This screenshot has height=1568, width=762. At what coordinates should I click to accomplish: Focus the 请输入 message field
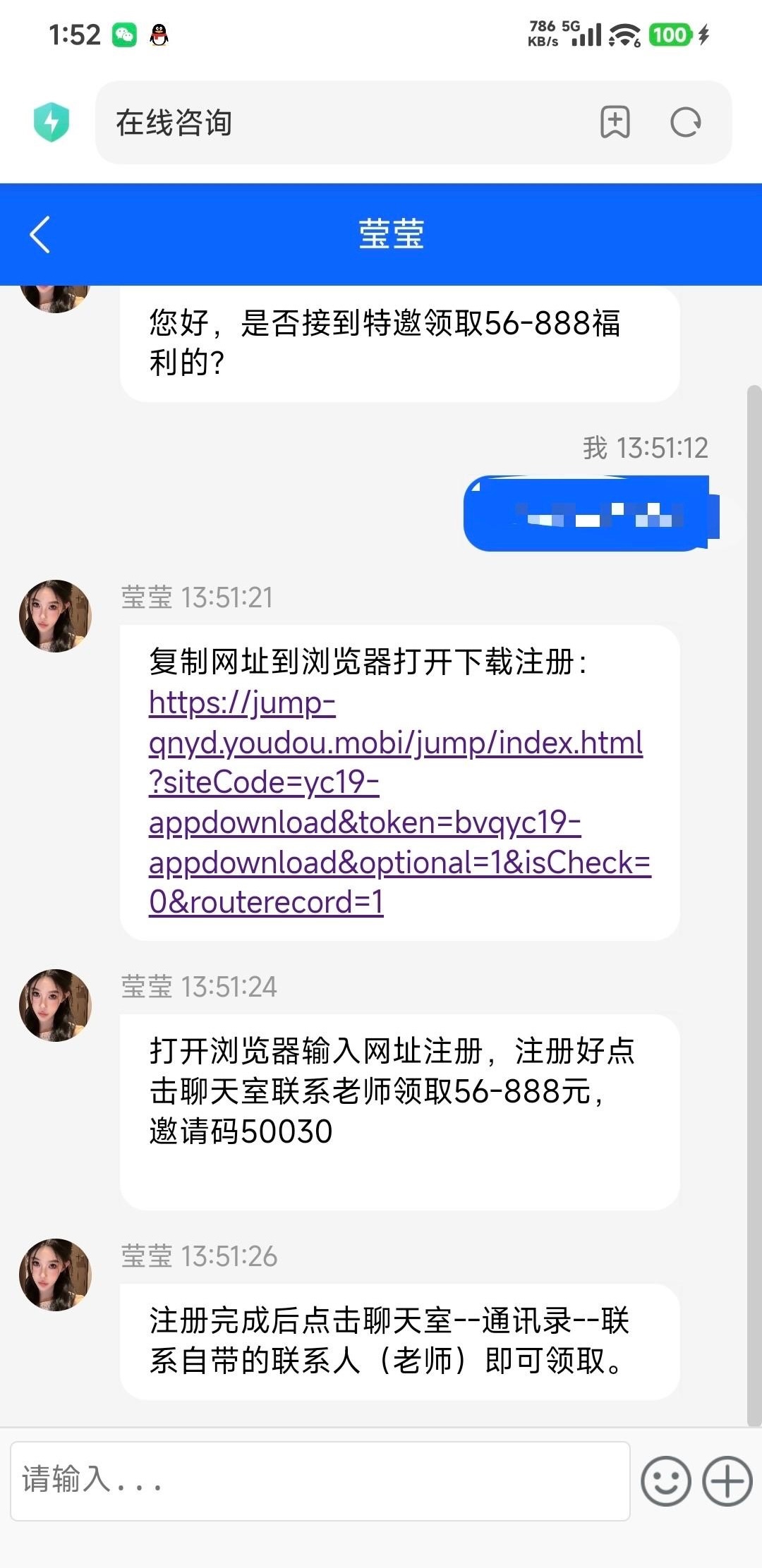coord(320,1480)
